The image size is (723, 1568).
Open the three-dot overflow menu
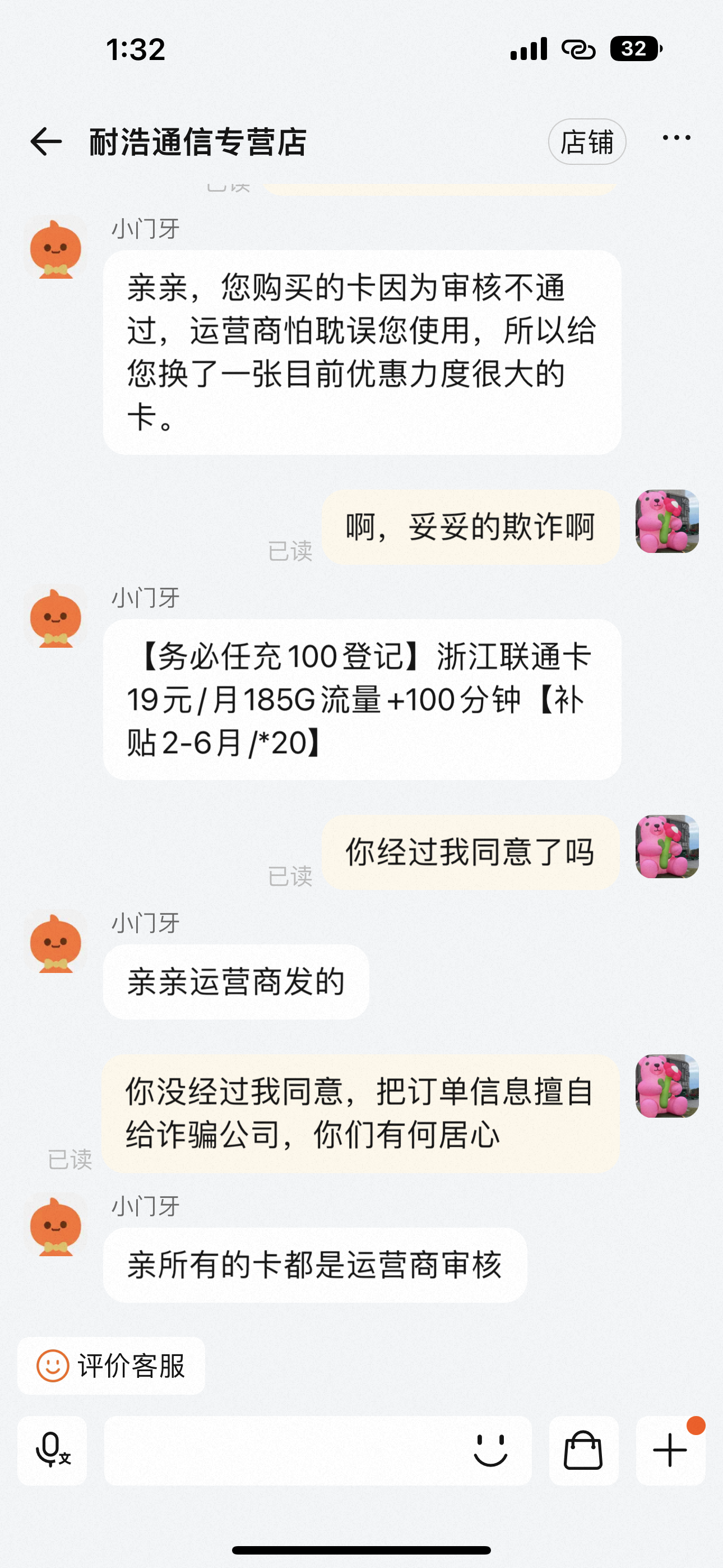click(x=676, y=138)
